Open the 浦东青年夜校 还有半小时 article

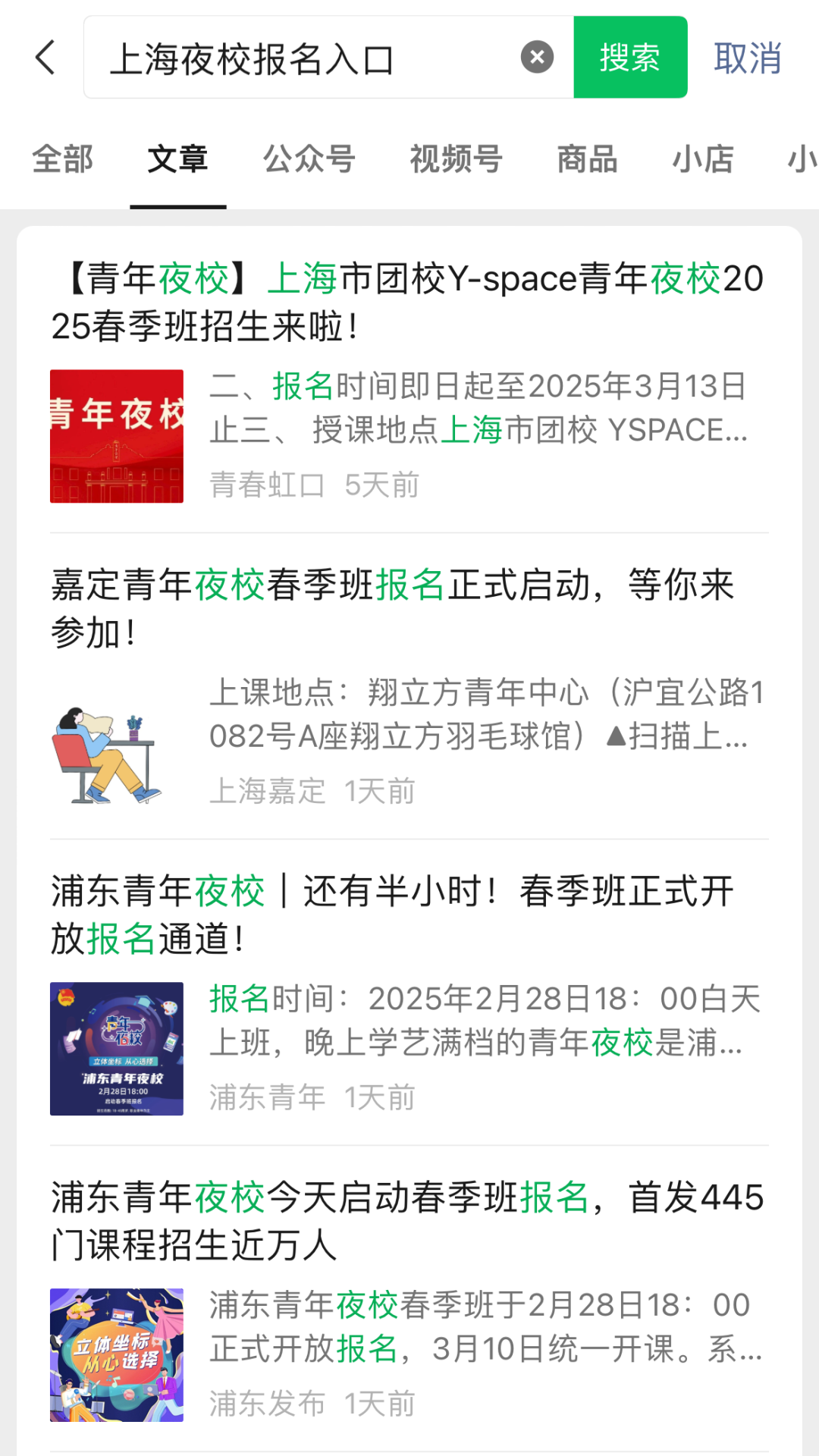coord(409,993)
